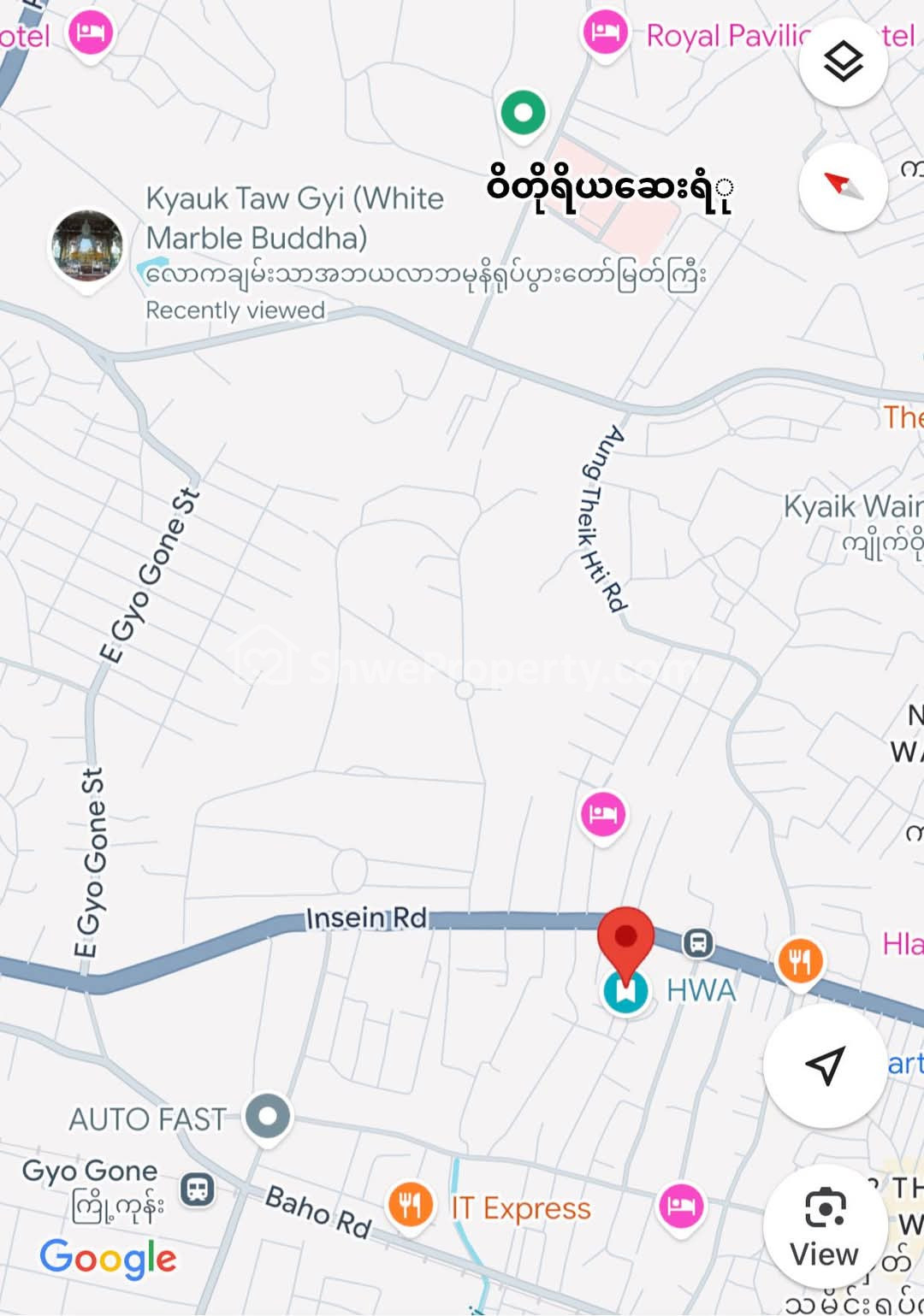Select the green hospital marker
The width and height of the screenshot is (924, 1316).
tap(524, 113)
